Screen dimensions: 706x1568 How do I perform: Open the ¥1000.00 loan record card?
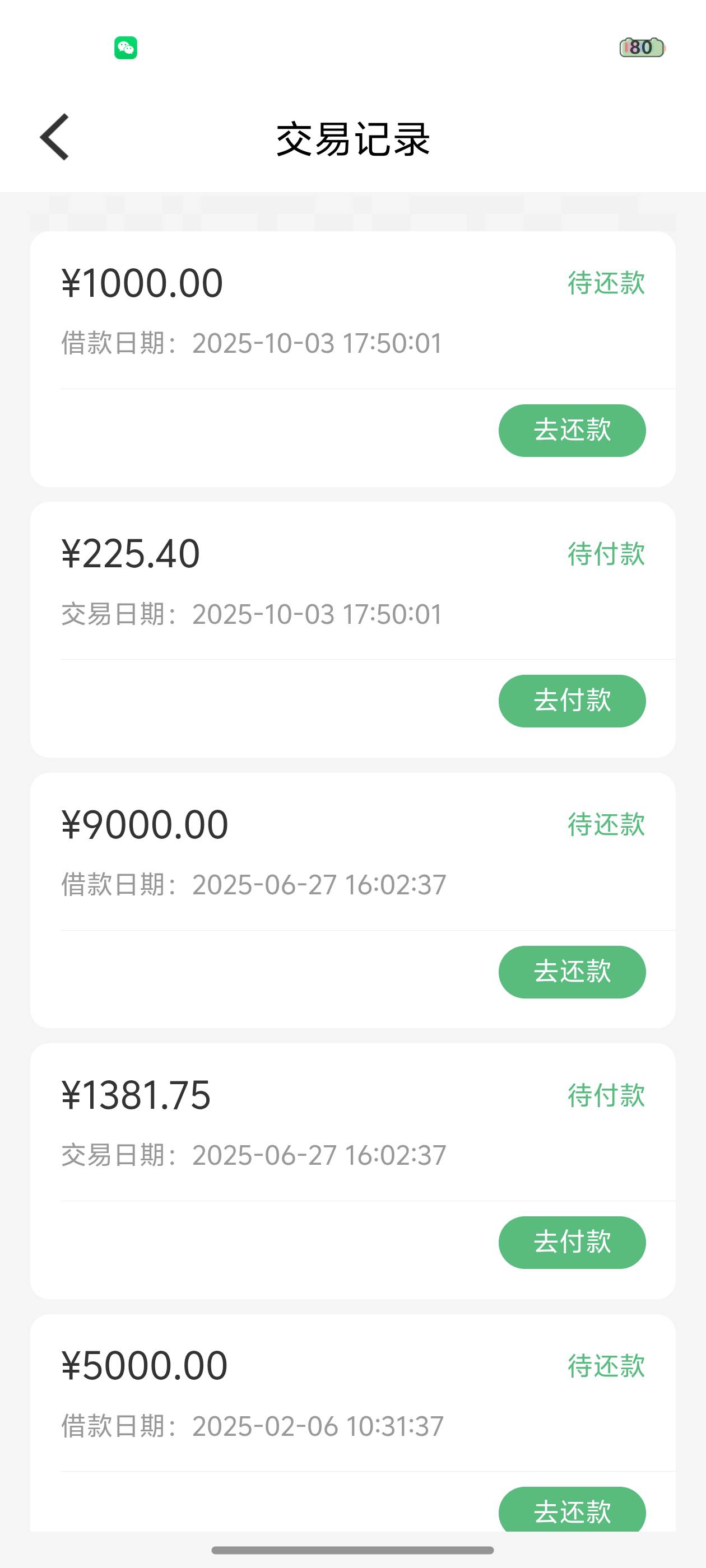tap(274, 310)
